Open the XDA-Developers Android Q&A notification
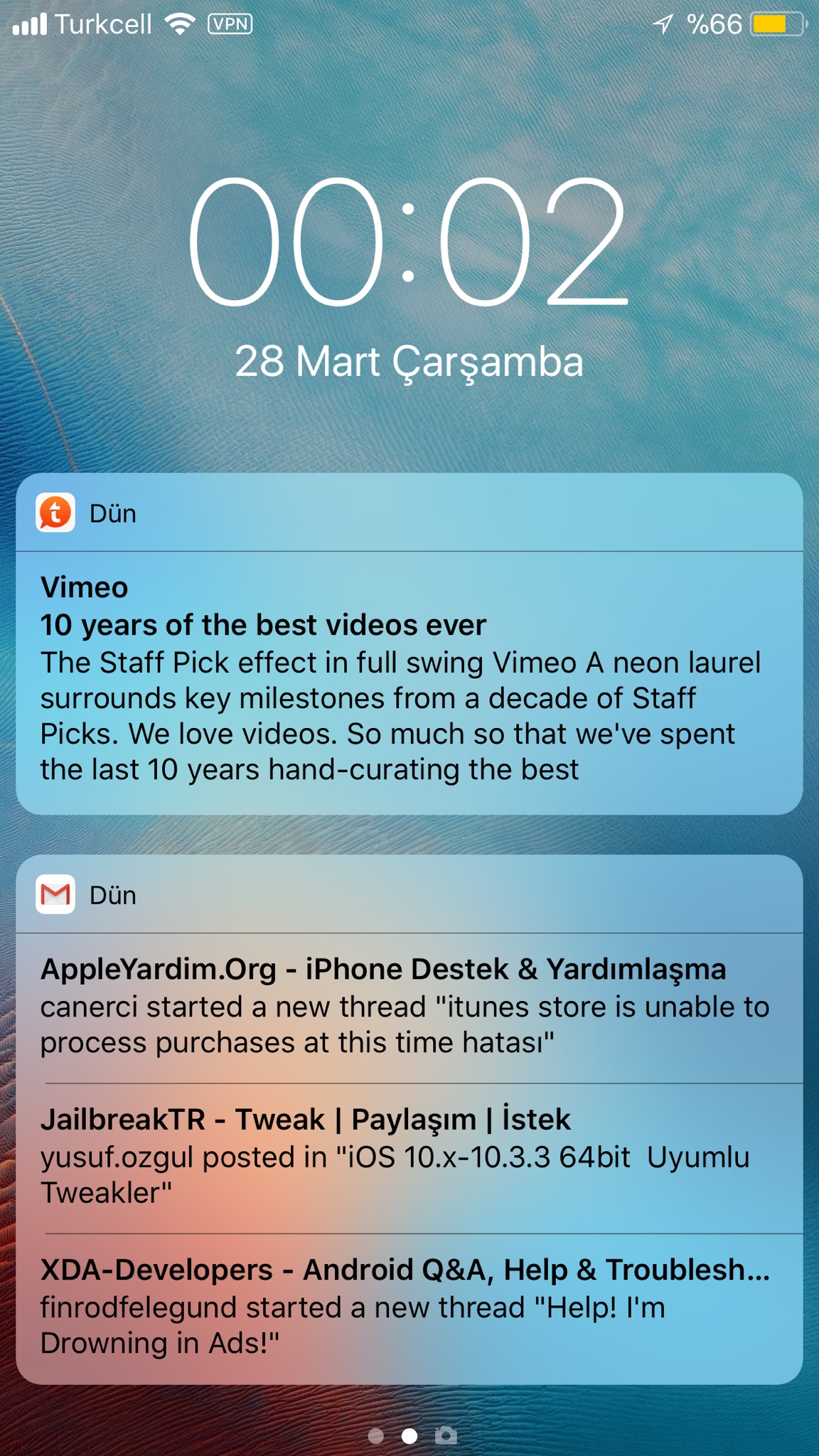 (409, 1307)
